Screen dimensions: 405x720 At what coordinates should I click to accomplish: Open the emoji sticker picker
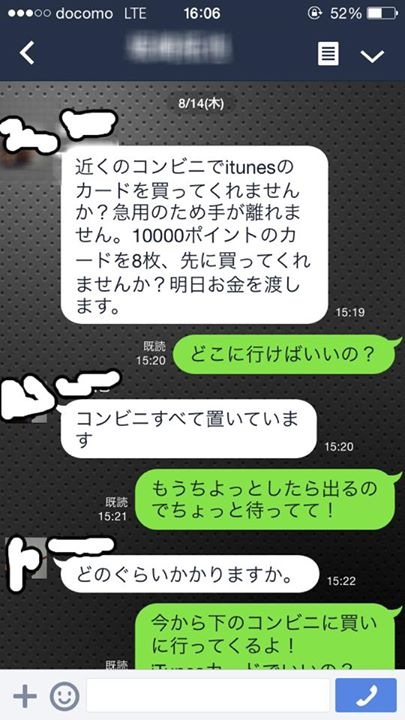point(64,697)
